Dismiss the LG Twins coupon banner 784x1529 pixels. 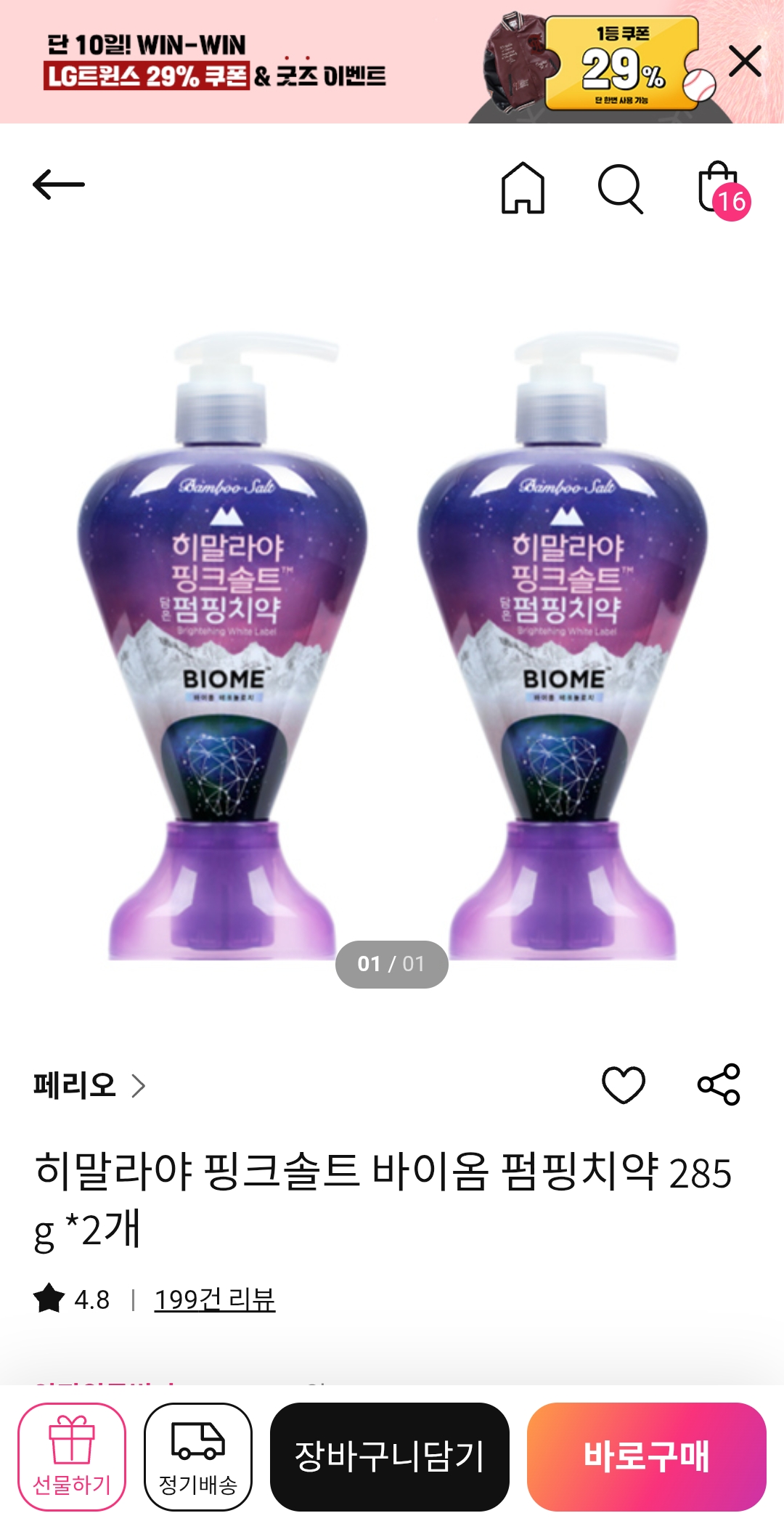click(745, 62)
